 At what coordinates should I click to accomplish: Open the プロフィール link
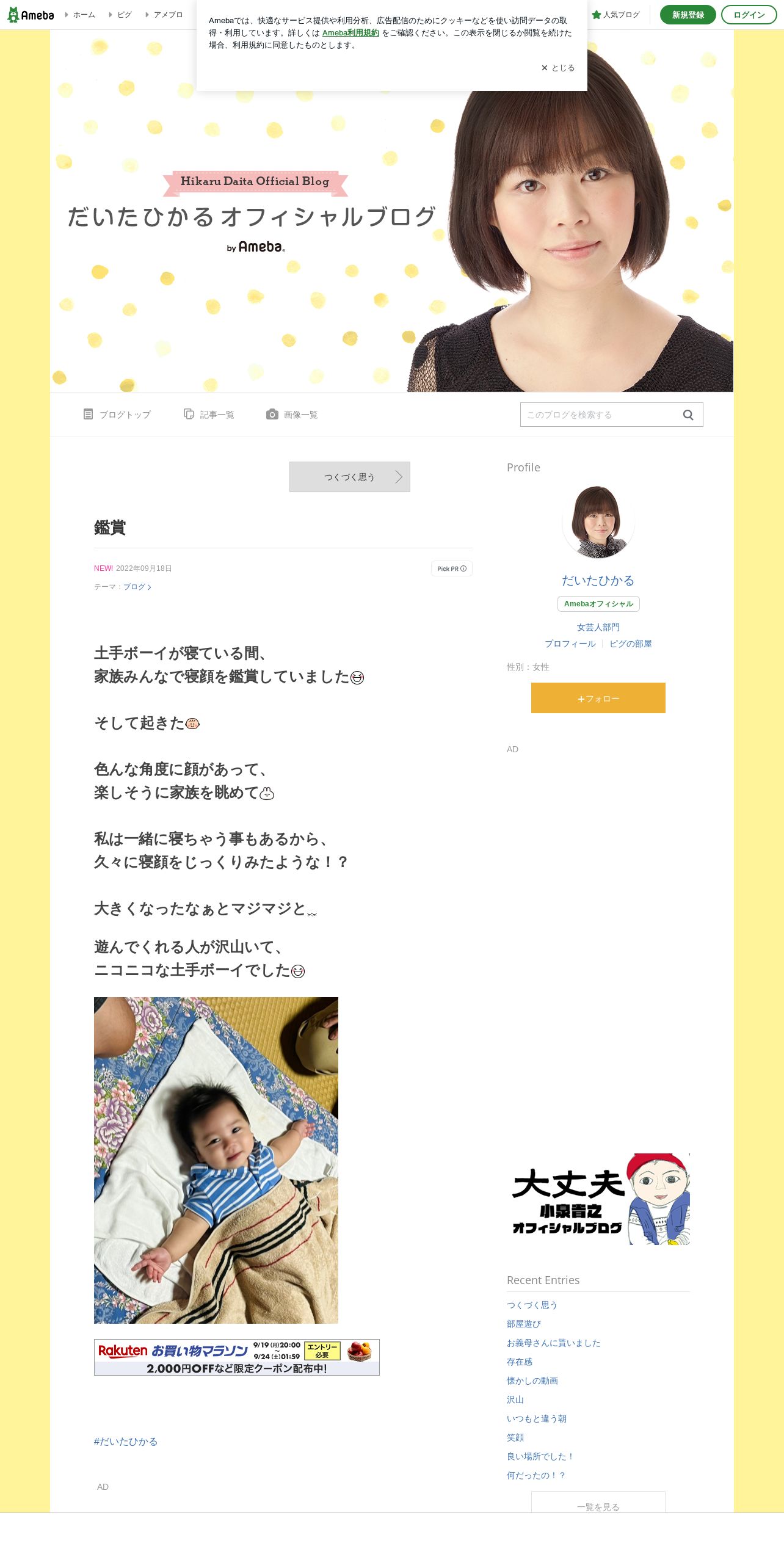[570, 644]
